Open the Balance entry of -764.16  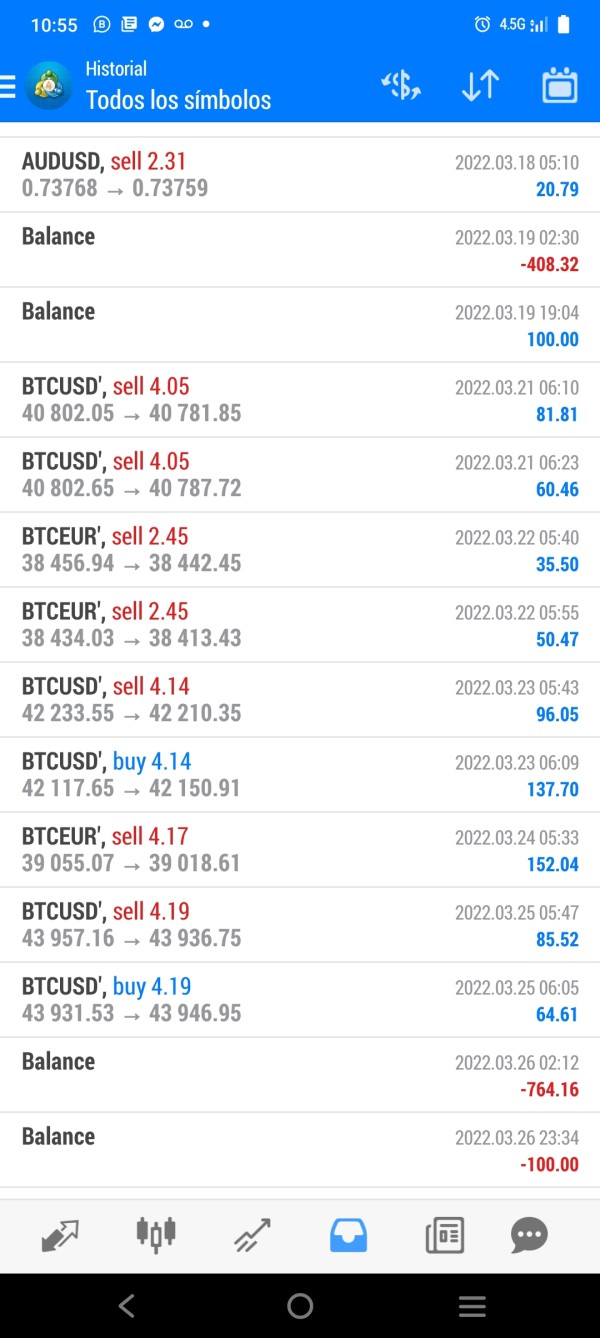pyautogui.click(x=300, y=1075)
